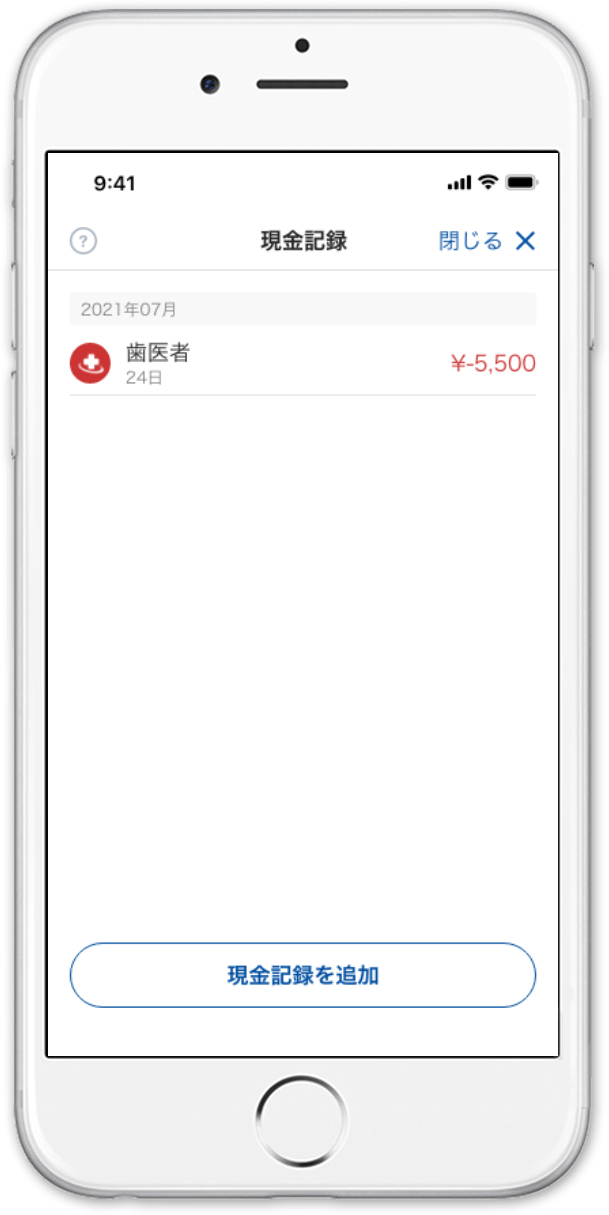Viewport: 609px width, 1215px height.
Task: Open the help question mark icon
Action: click(x=83, y=241)
